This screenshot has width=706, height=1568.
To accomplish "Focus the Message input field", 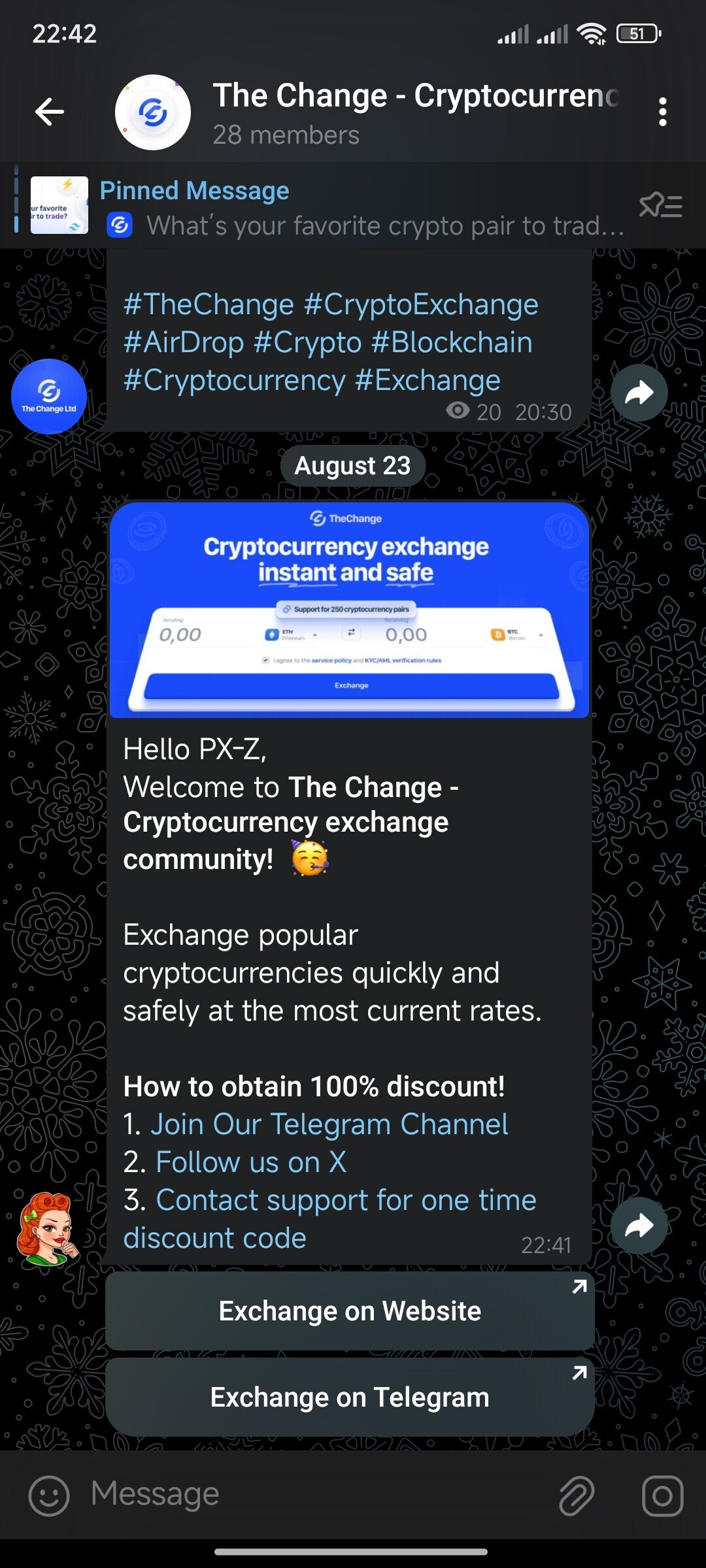I will 314,1494.
